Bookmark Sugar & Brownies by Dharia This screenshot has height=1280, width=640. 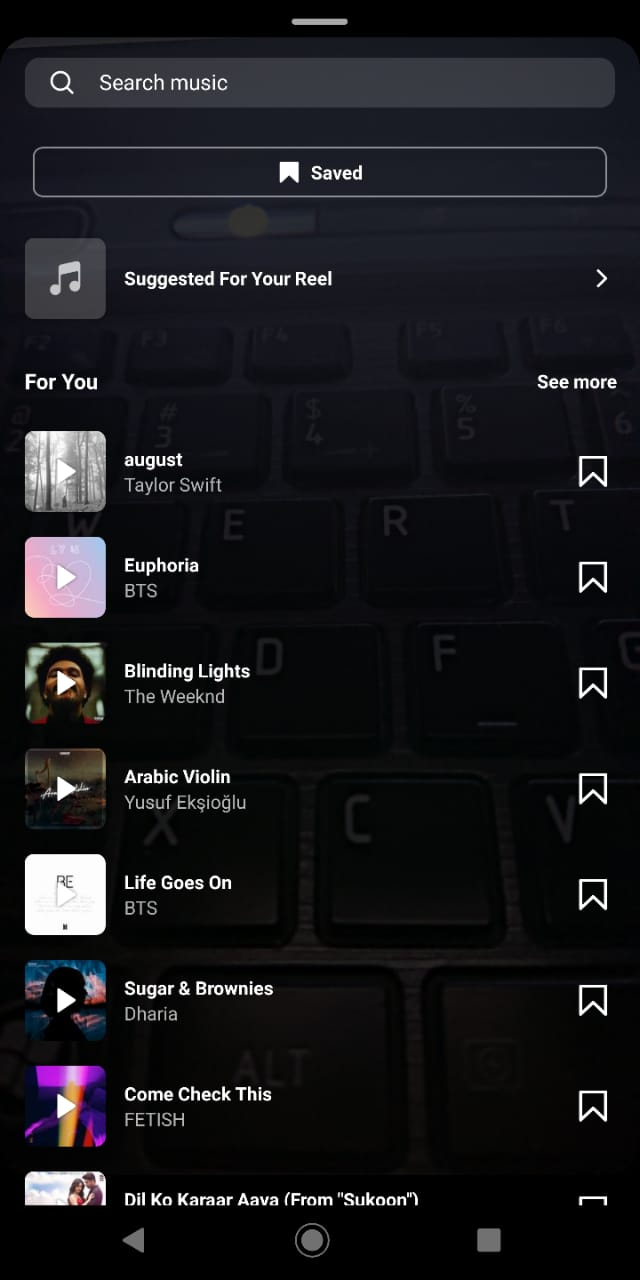(593, 1000)
